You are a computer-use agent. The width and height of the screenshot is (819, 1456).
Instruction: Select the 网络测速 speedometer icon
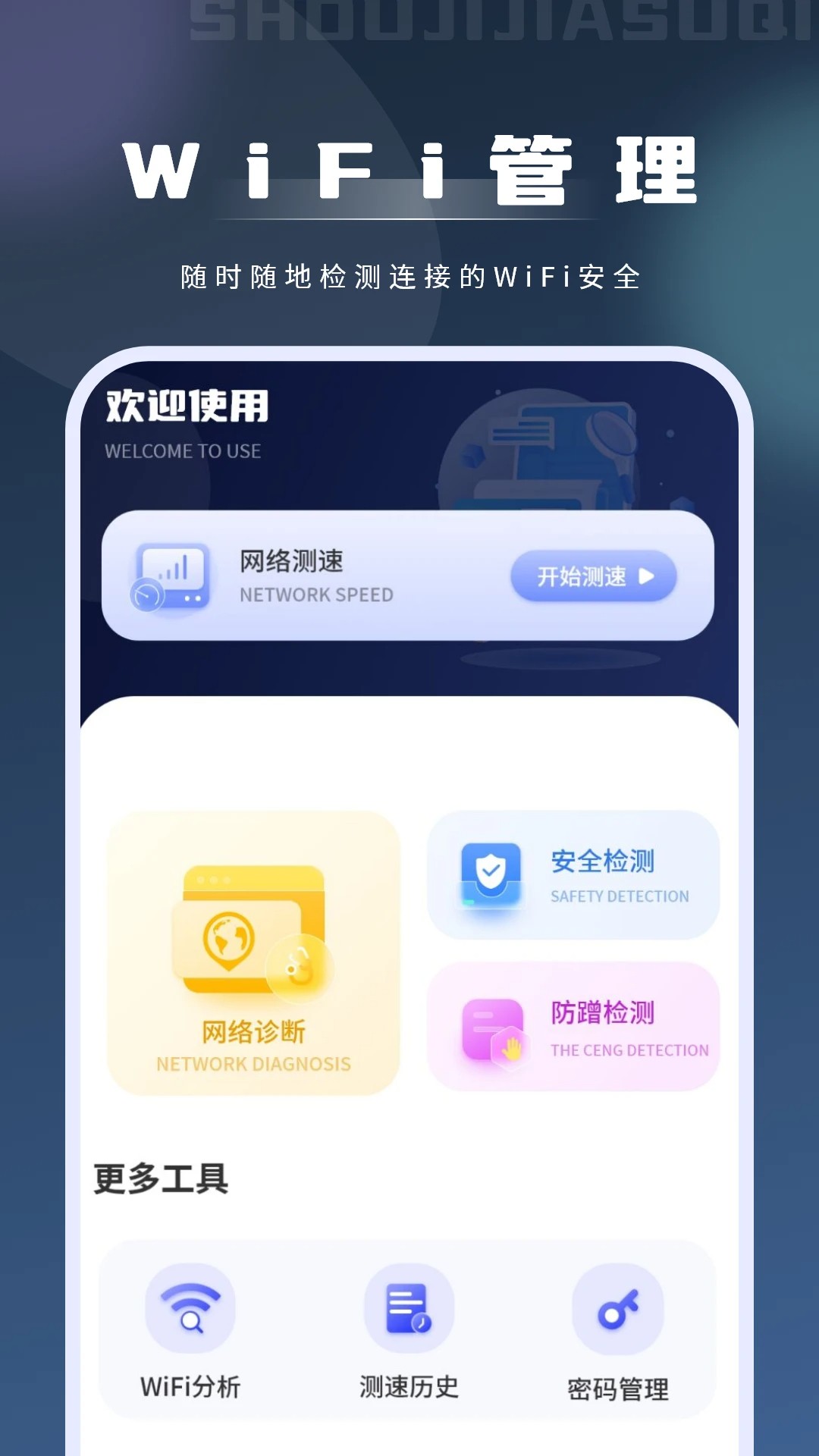(173, 576)
